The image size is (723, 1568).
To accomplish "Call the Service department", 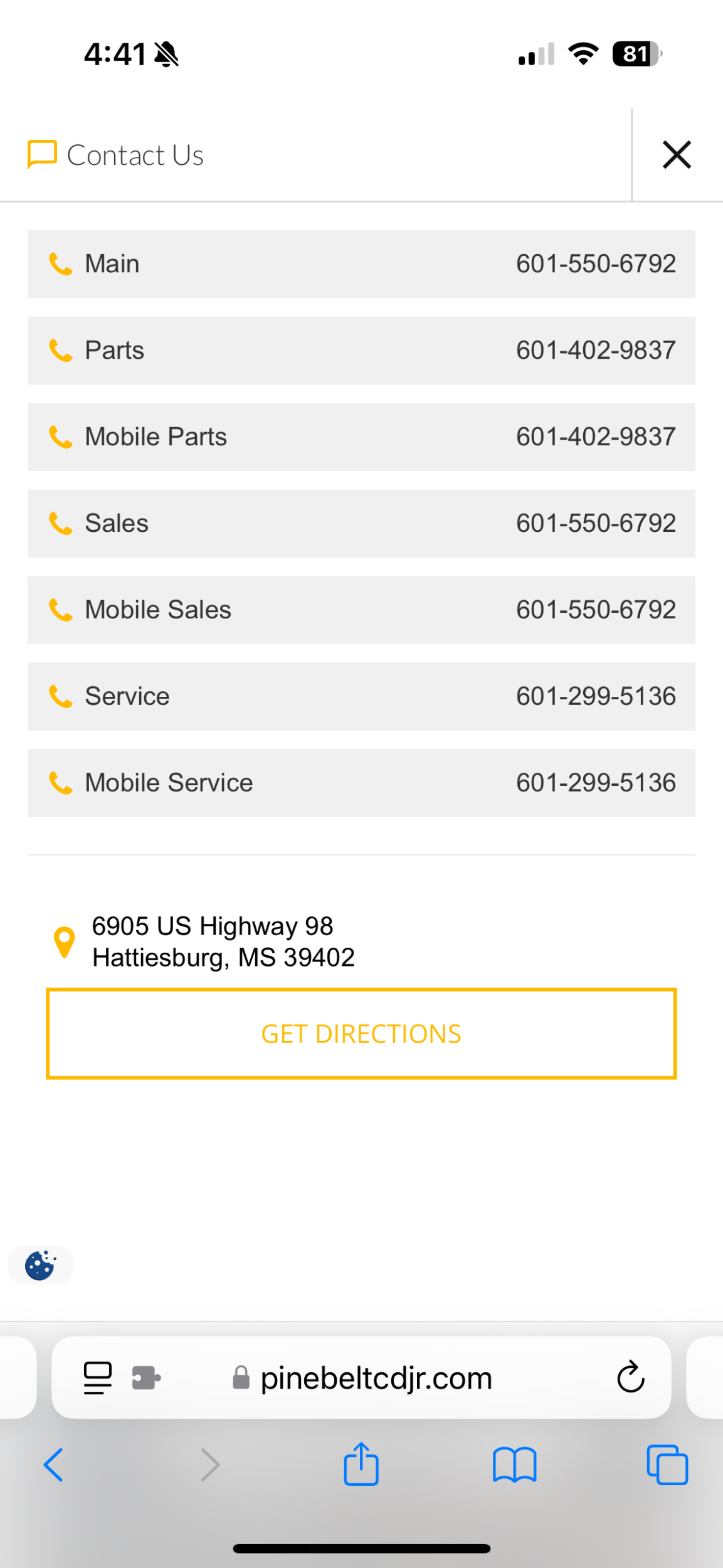I will (361, 697).
